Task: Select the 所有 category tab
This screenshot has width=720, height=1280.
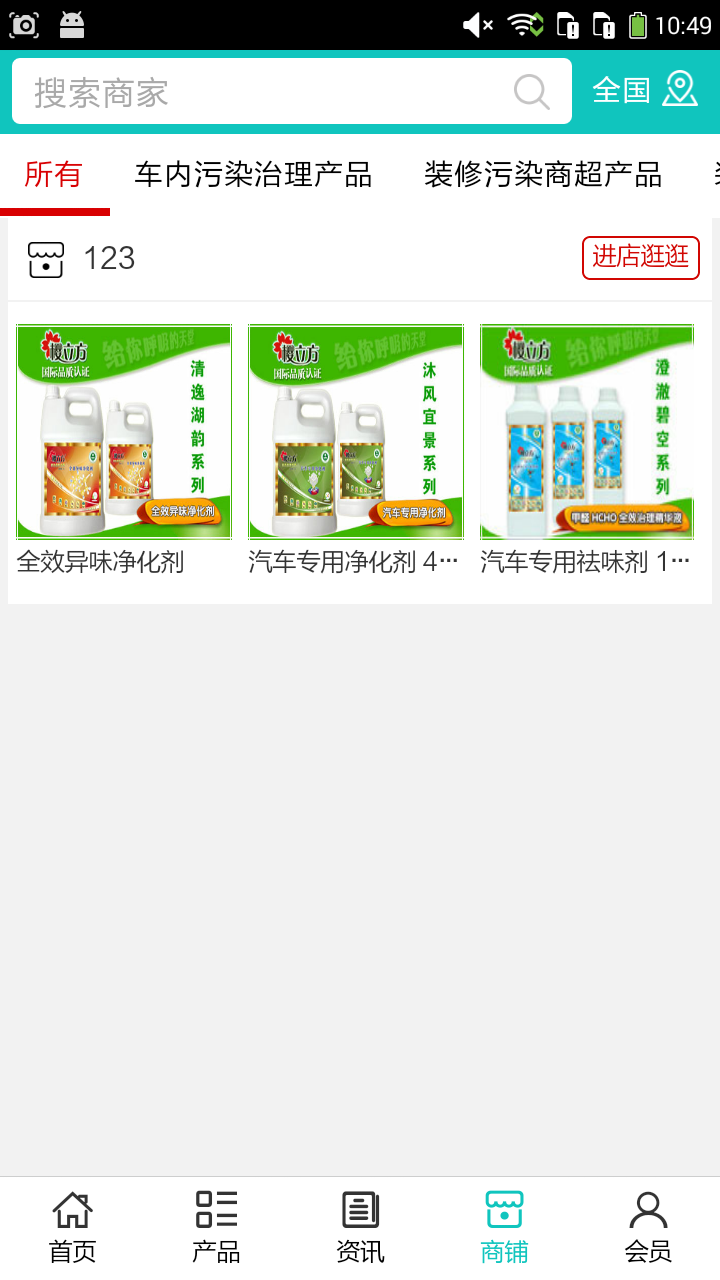Action: pos(54,175)
